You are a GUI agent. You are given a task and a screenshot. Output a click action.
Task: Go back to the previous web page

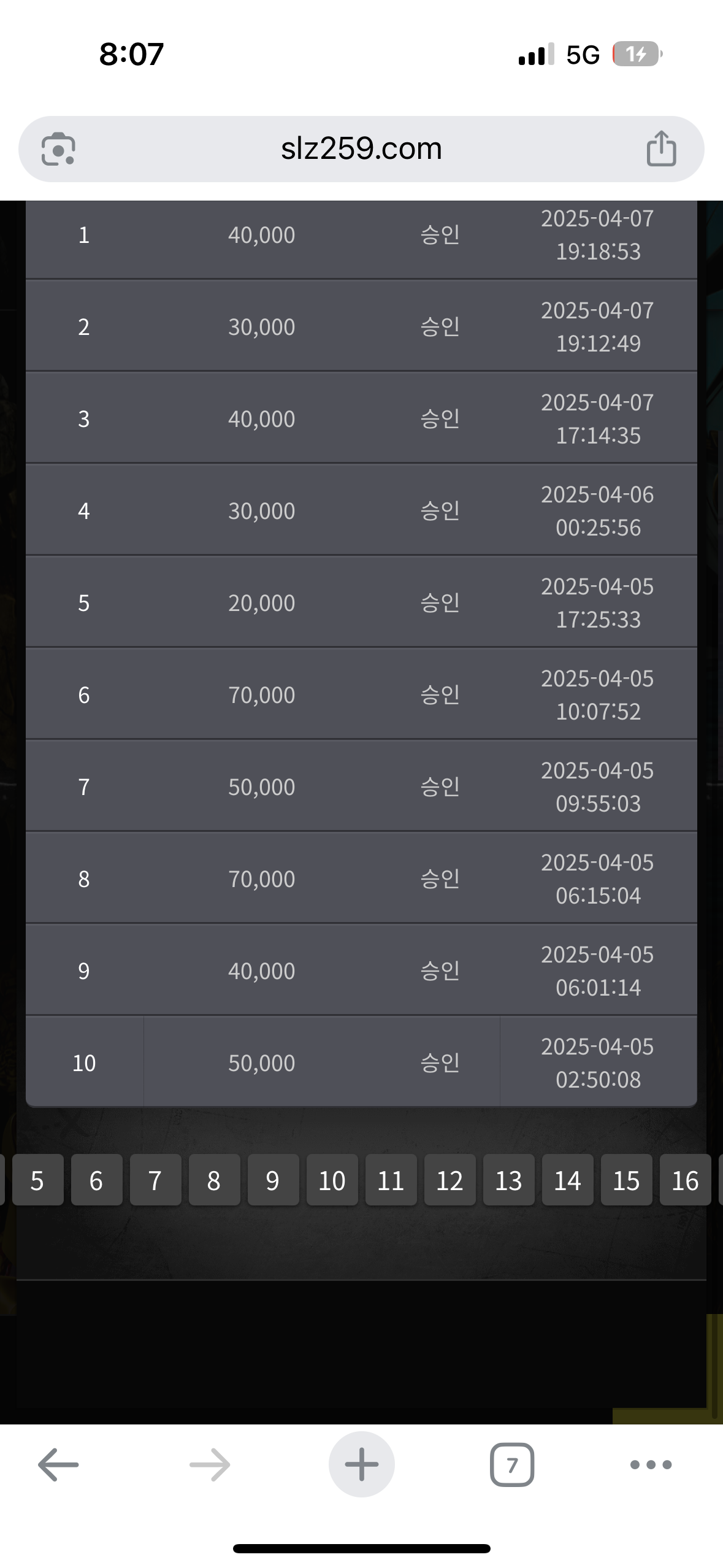tap(58, 1464)
